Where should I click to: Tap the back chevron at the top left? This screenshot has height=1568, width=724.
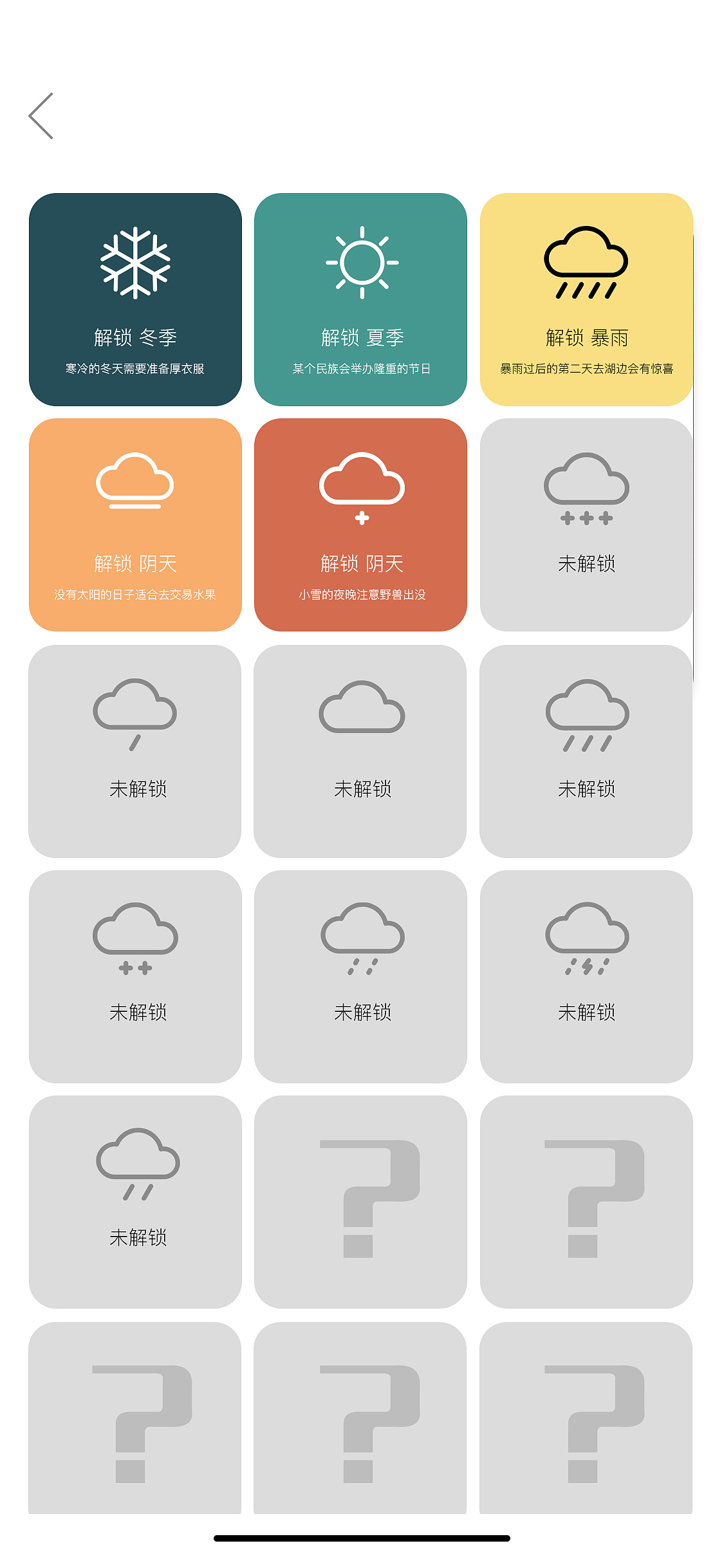42,116
